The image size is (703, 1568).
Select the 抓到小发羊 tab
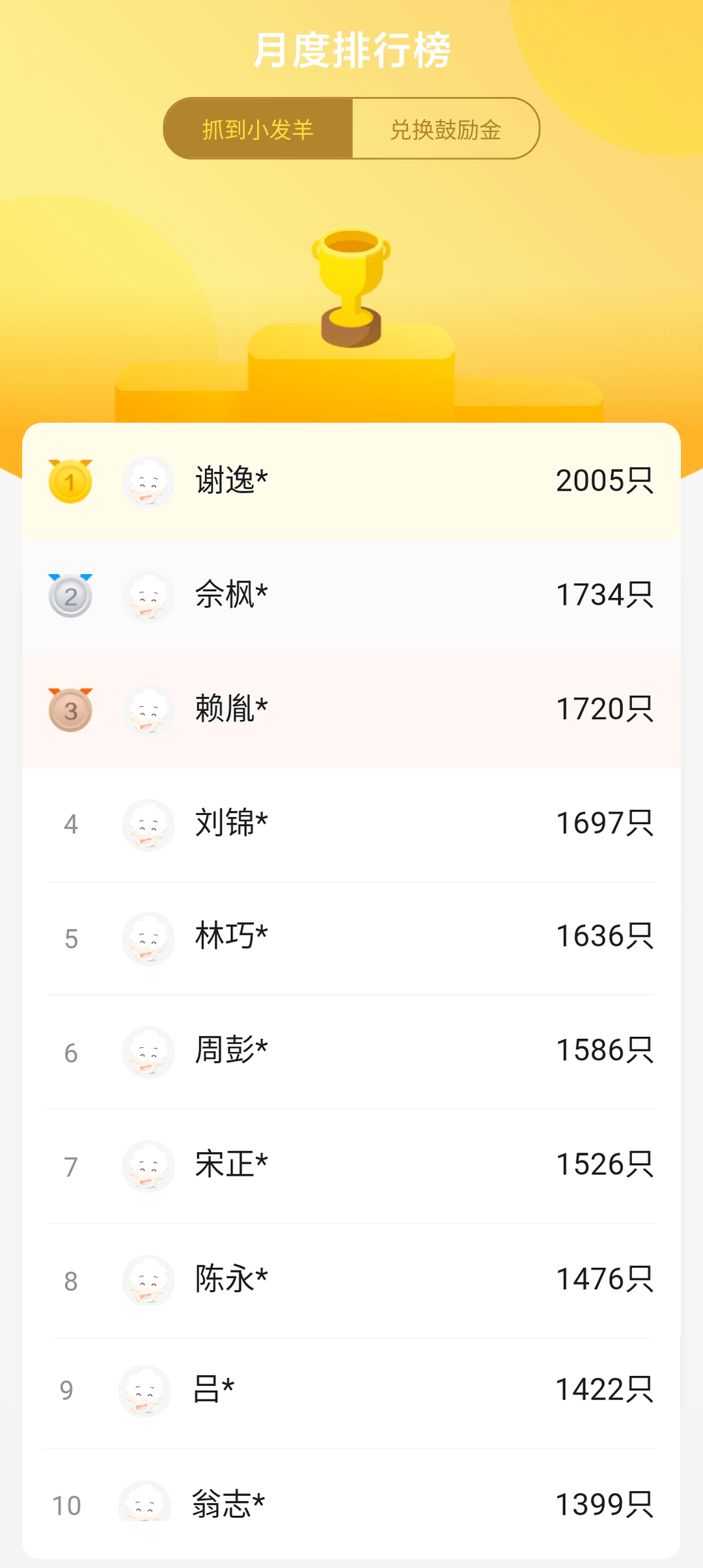258,129
